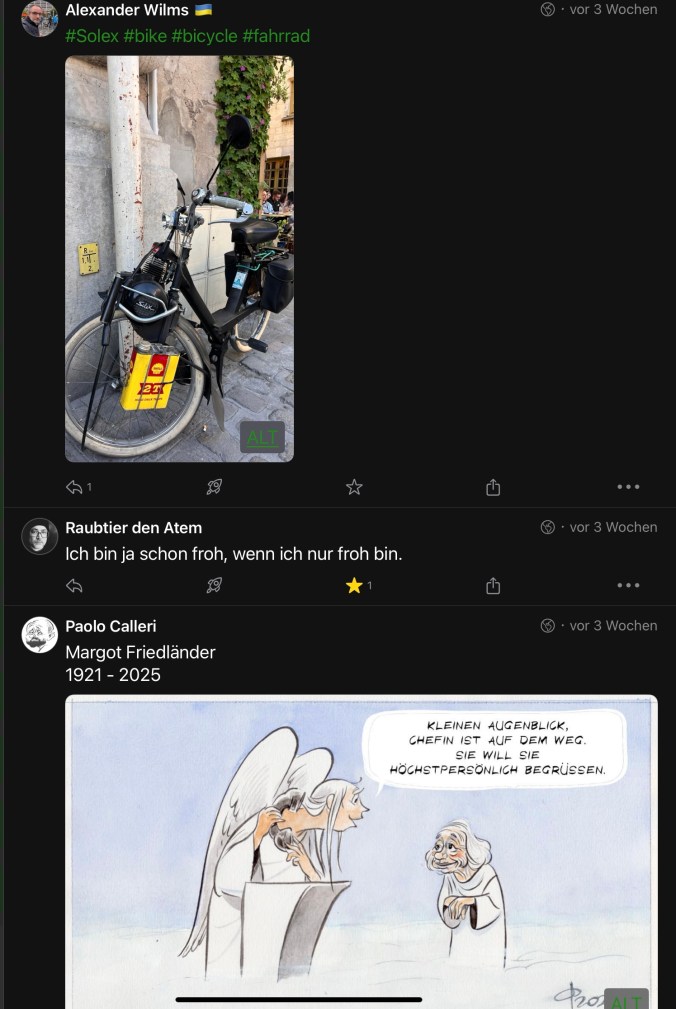The height and width of the screenshot is (1009, 676).
Task: Open Alexander Wilms' profile avatar
Action: tap(40, 18)
